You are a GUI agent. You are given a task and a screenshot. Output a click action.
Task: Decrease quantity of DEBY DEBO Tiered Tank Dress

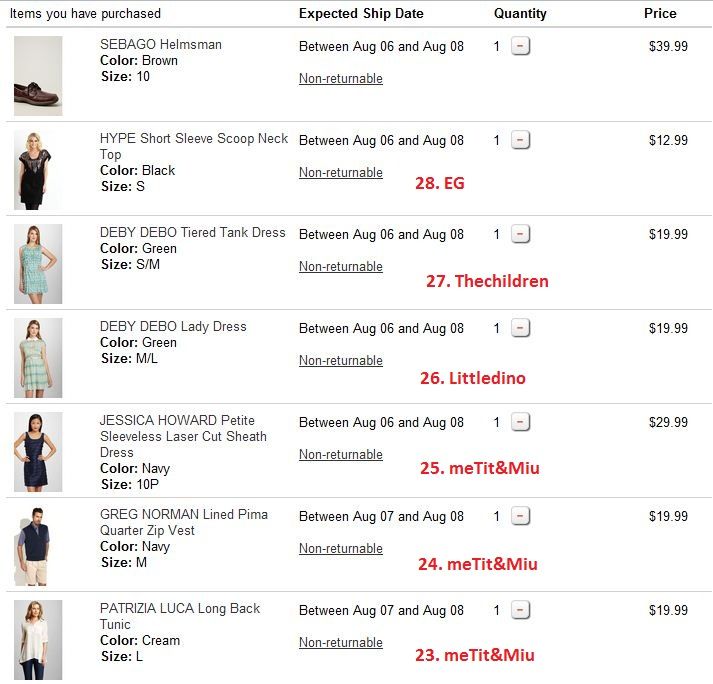520,235
